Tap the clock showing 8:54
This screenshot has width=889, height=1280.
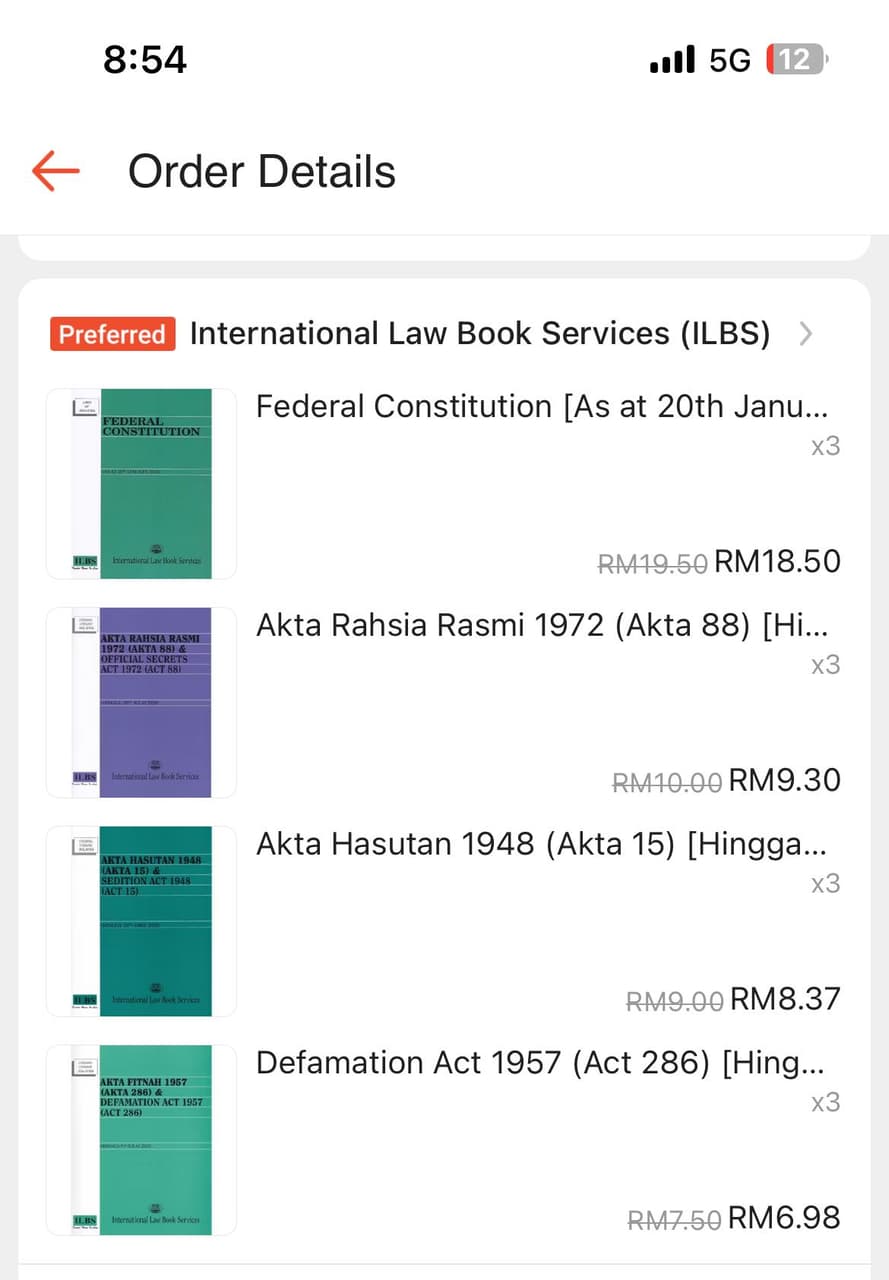tap(144, 59)
